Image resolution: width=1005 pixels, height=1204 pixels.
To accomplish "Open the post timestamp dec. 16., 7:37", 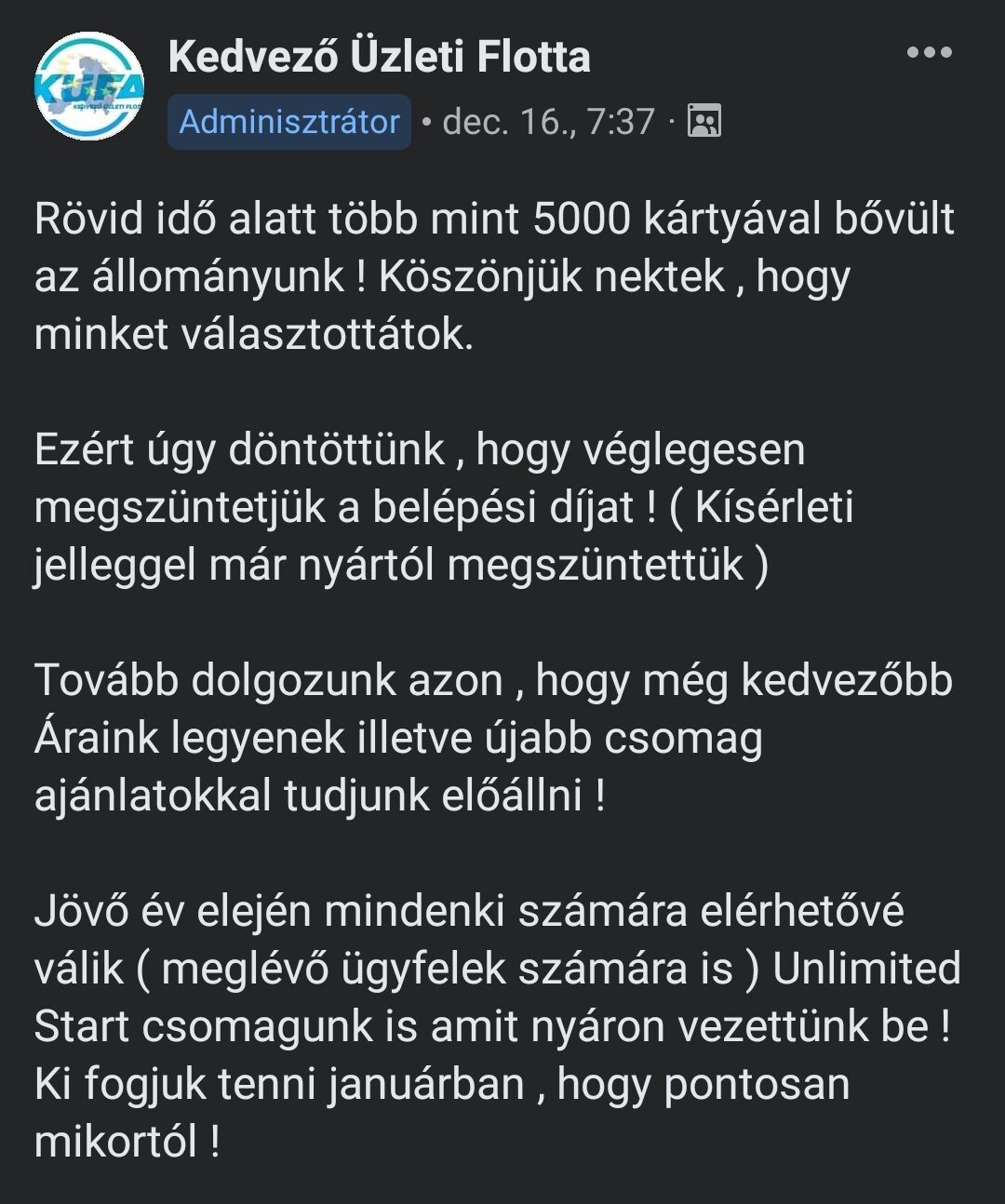I will [x=548, y=122].
